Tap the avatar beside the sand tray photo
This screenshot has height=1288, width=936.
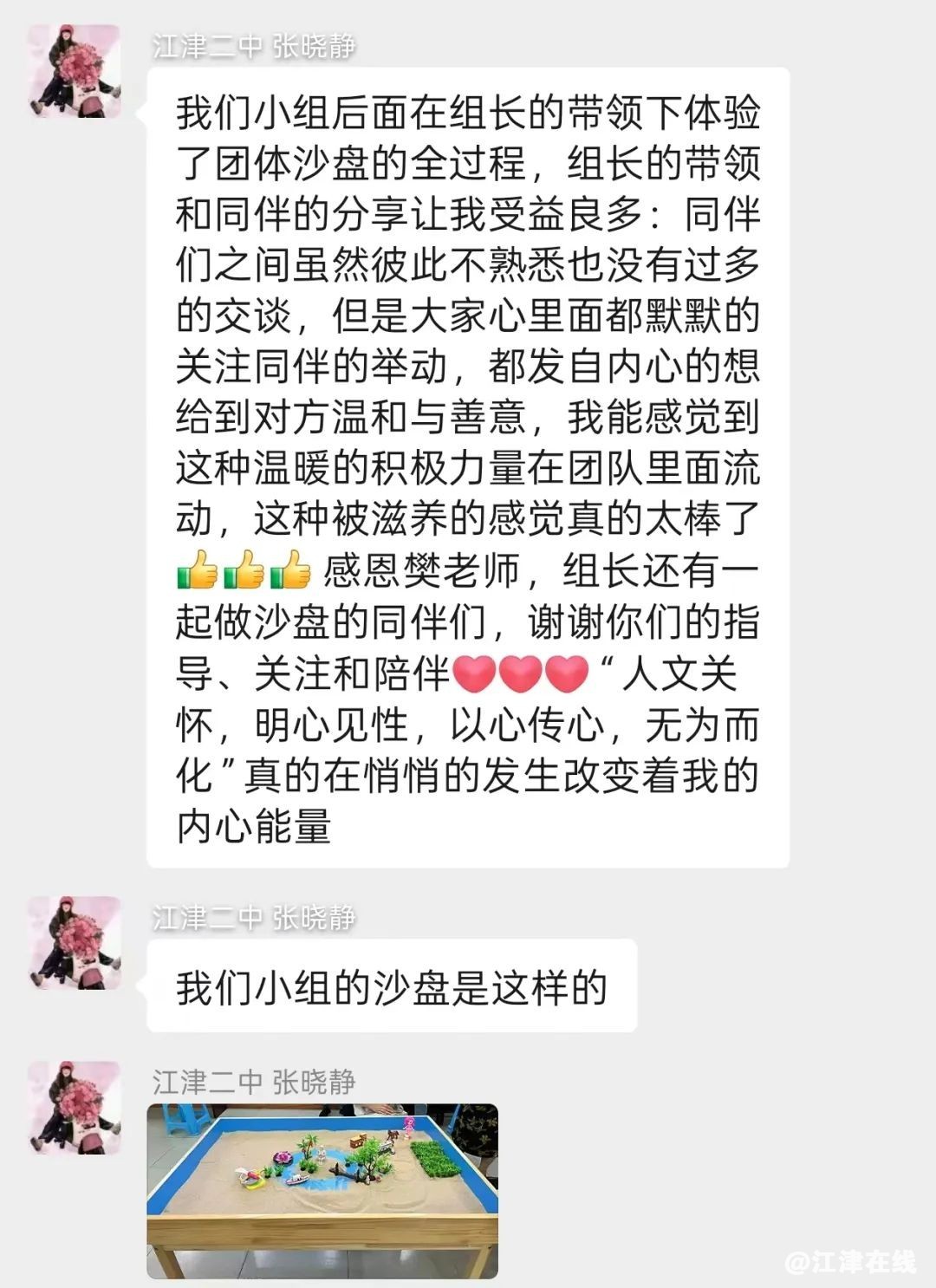74,1107
